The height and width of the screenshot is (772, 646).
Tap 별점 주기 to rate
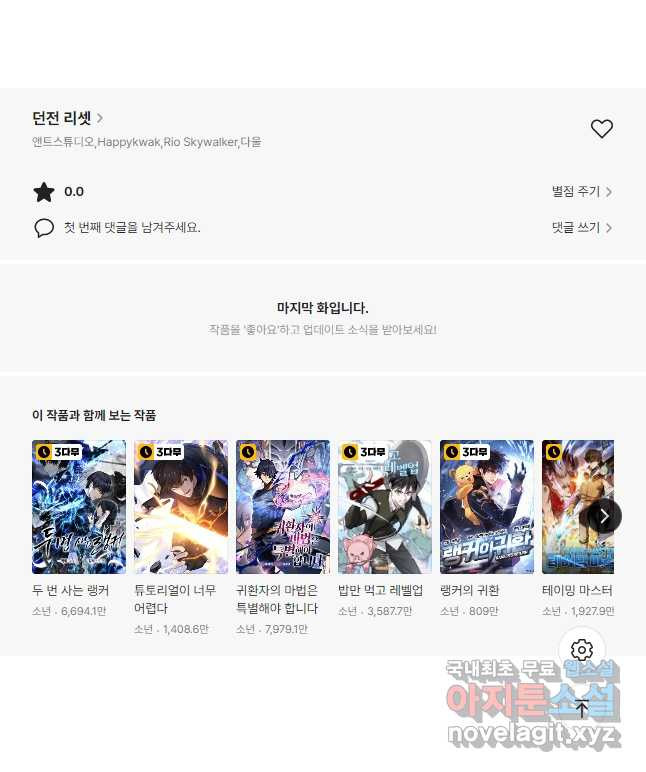(x=581, y=192)
